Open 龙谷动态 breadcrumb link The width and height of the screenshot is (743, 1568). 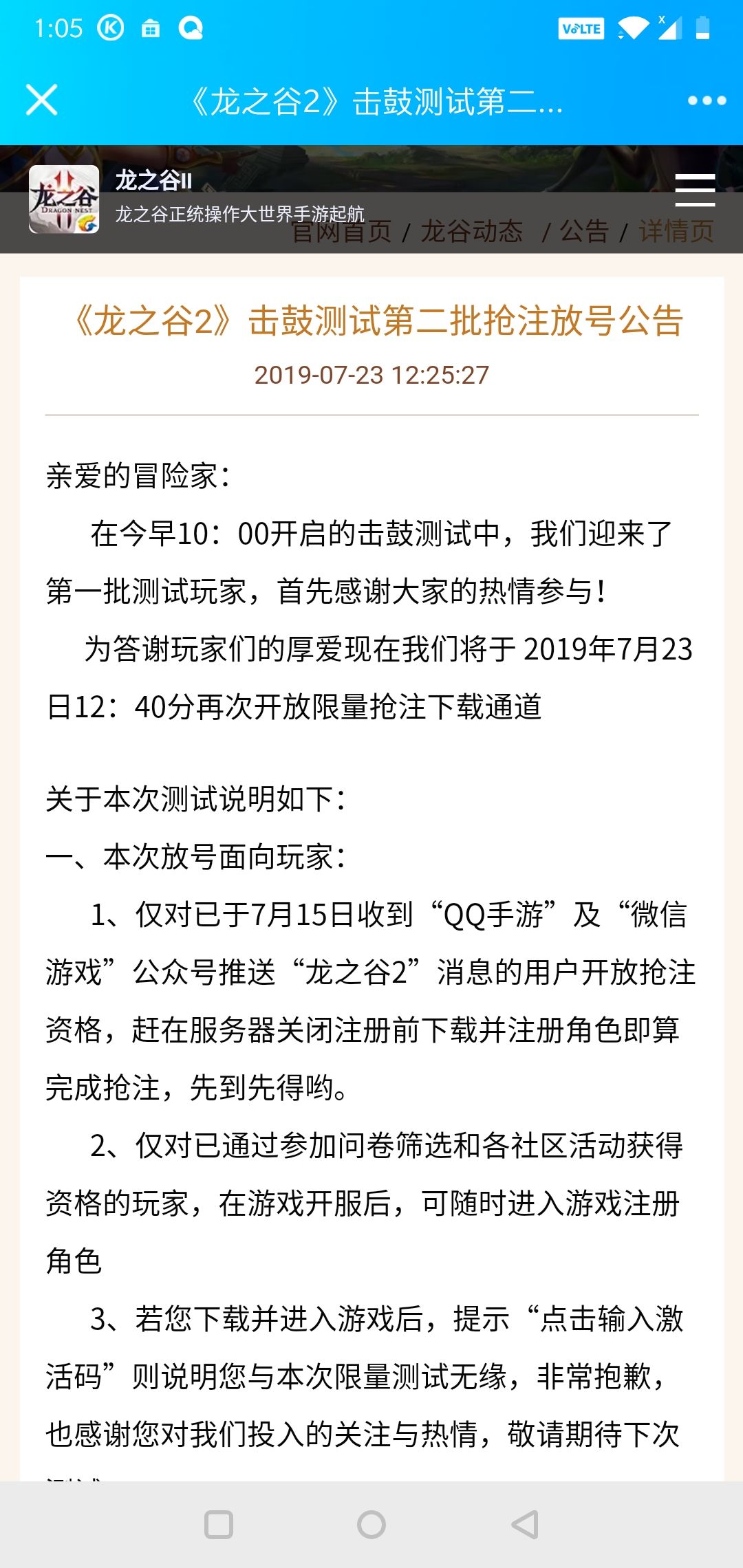tap(472, 232)
